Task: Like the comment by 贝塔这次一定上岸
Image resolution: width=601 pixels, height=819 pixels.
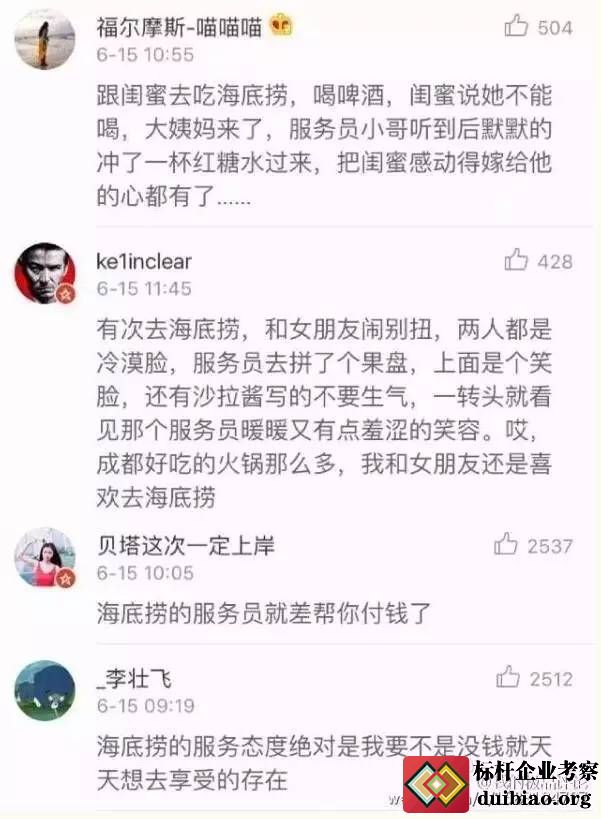Action: (x=507, y=544)
